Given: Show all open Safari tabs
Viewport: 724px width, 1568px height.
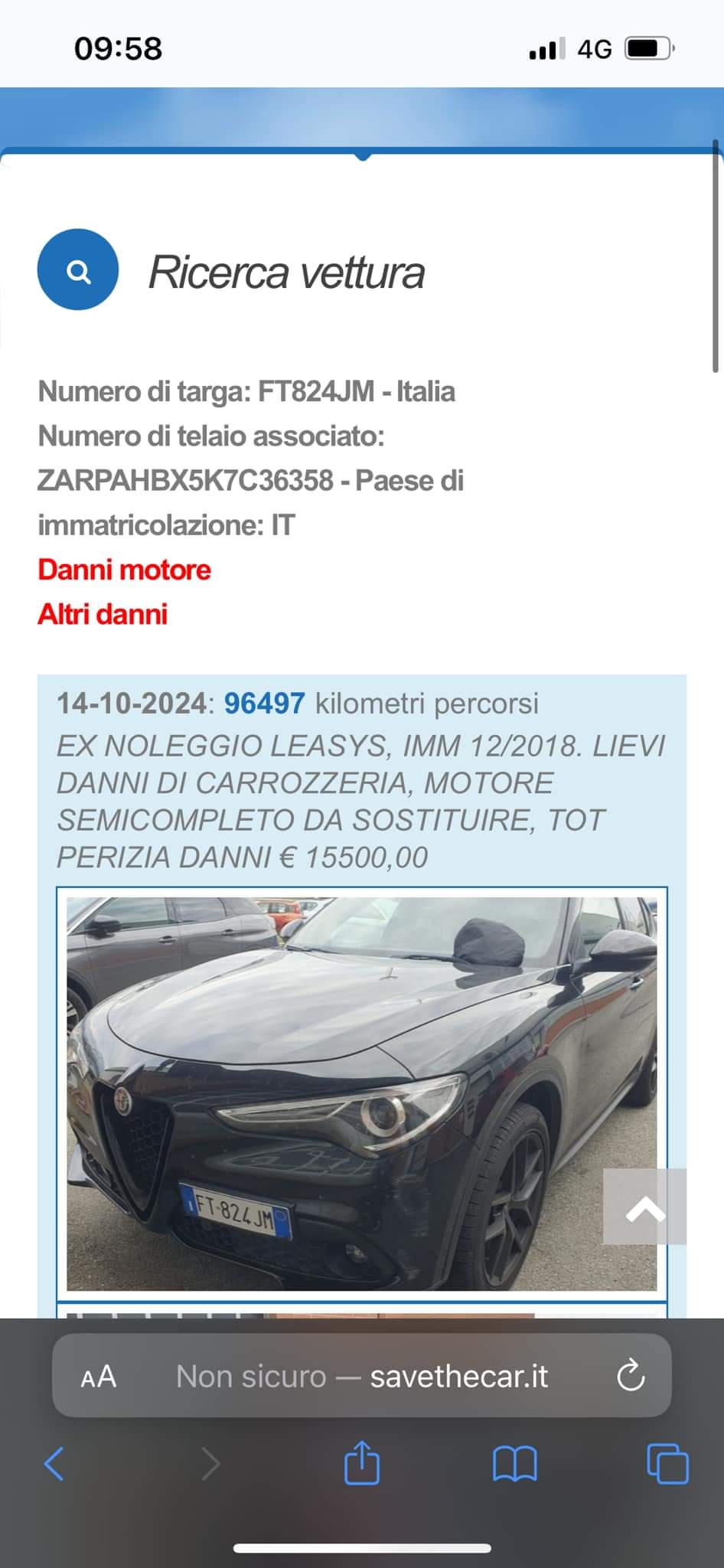Looking at the screenshot, I should click(x=667, y=1464).
